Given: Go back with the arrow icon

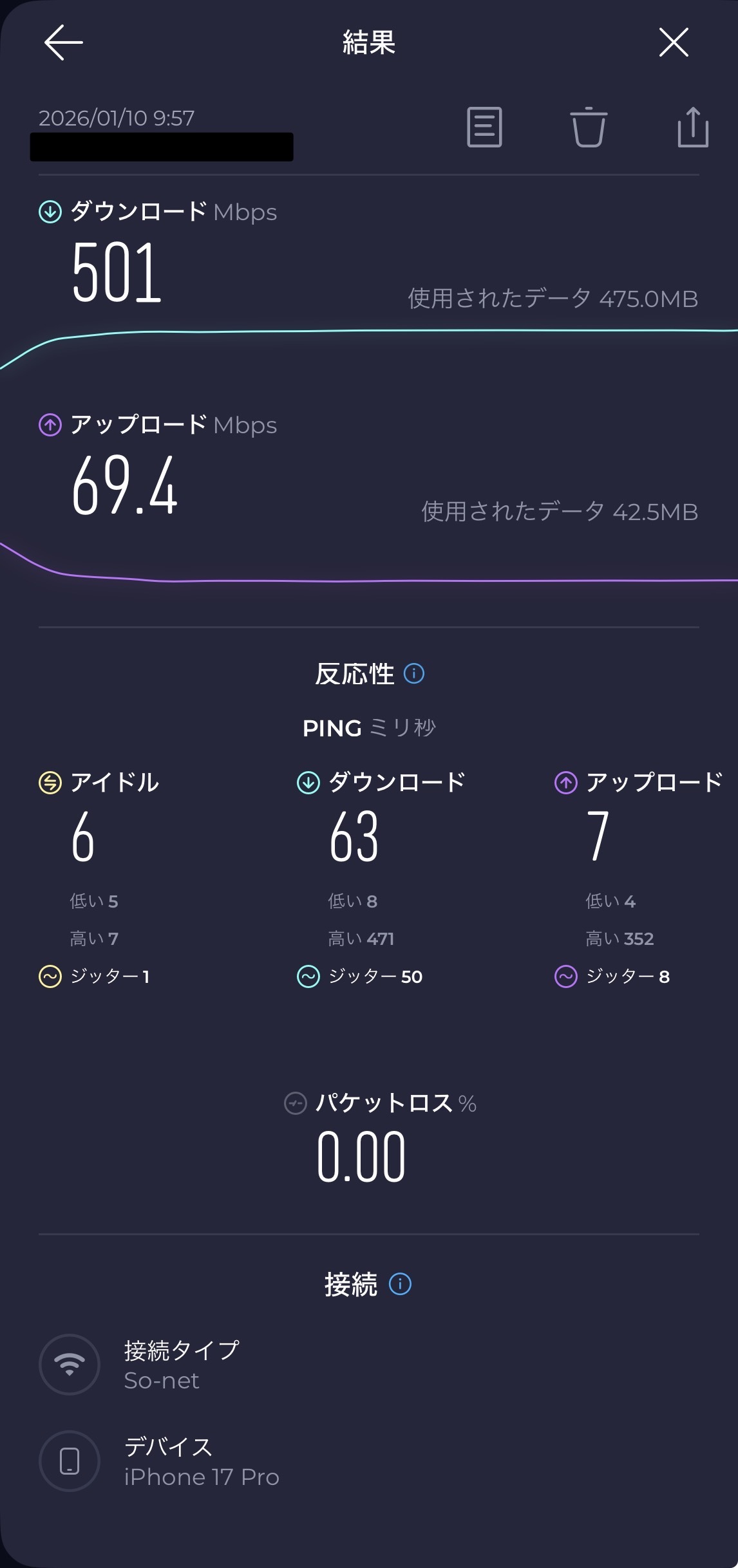Looking at the screenshot, I should [x=63, y=42].
